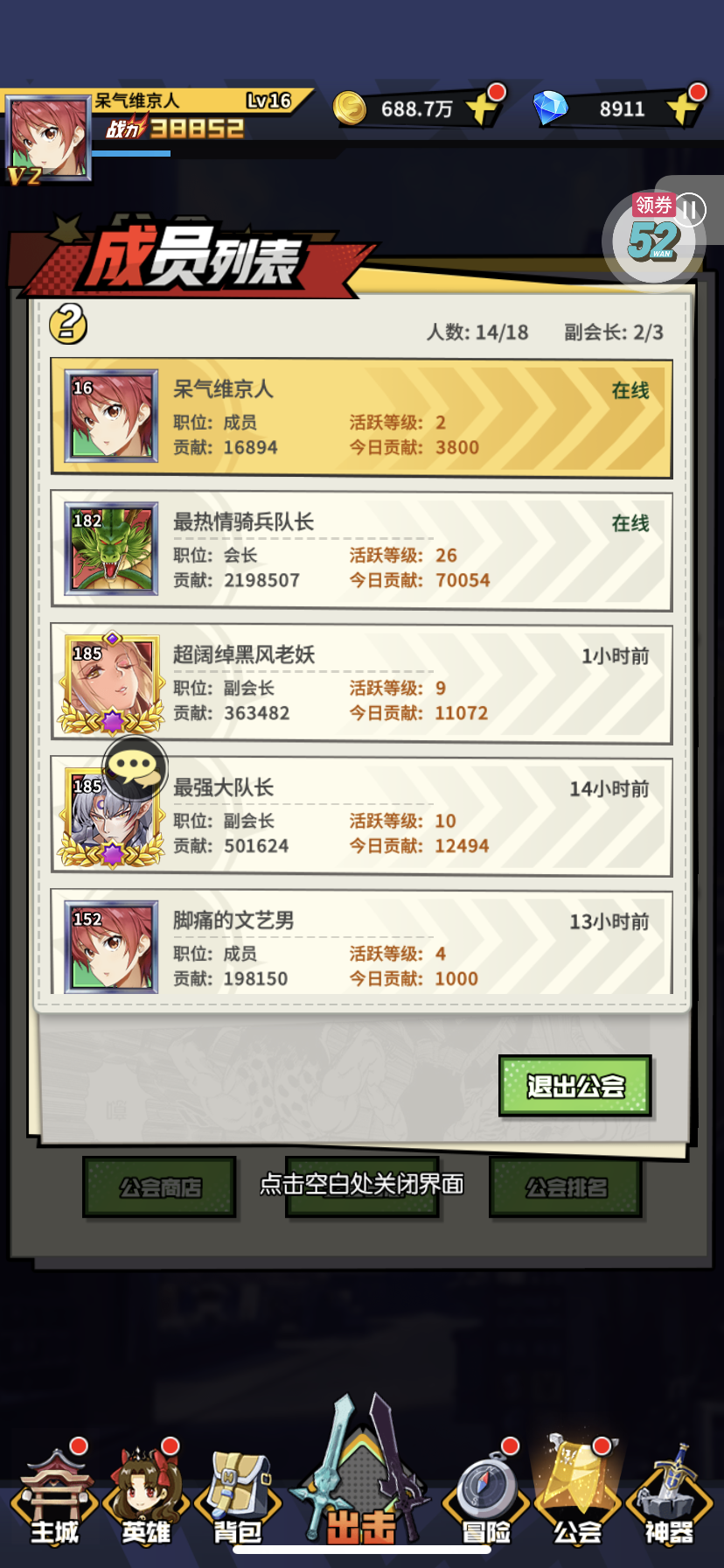Viewport: 724px width, 1568px height.
Task: Open member 最热情骑兵队长's row
Action: coord(361,550)
